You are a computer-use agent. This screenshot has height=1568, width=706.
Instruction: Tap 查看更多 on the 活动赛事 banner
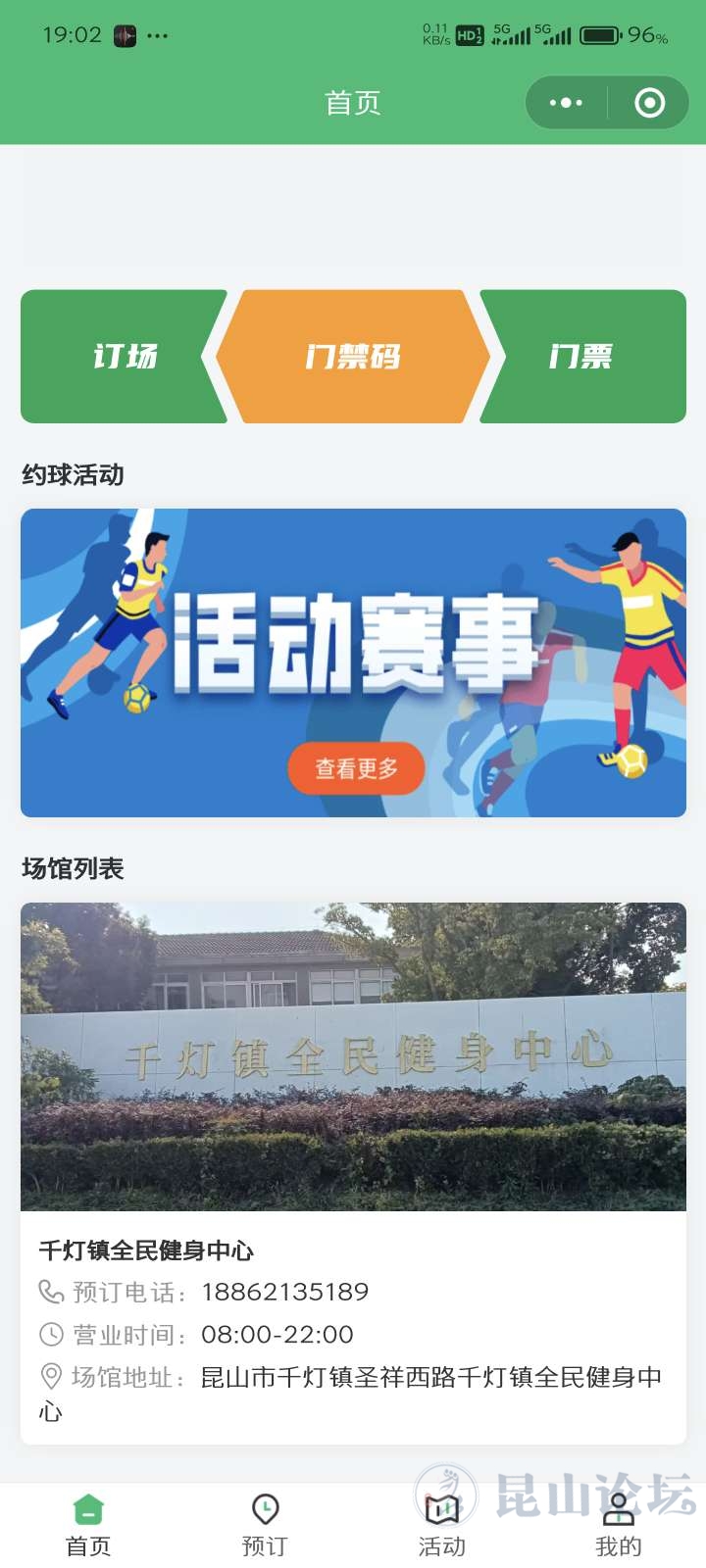click(x=356, y=769)
